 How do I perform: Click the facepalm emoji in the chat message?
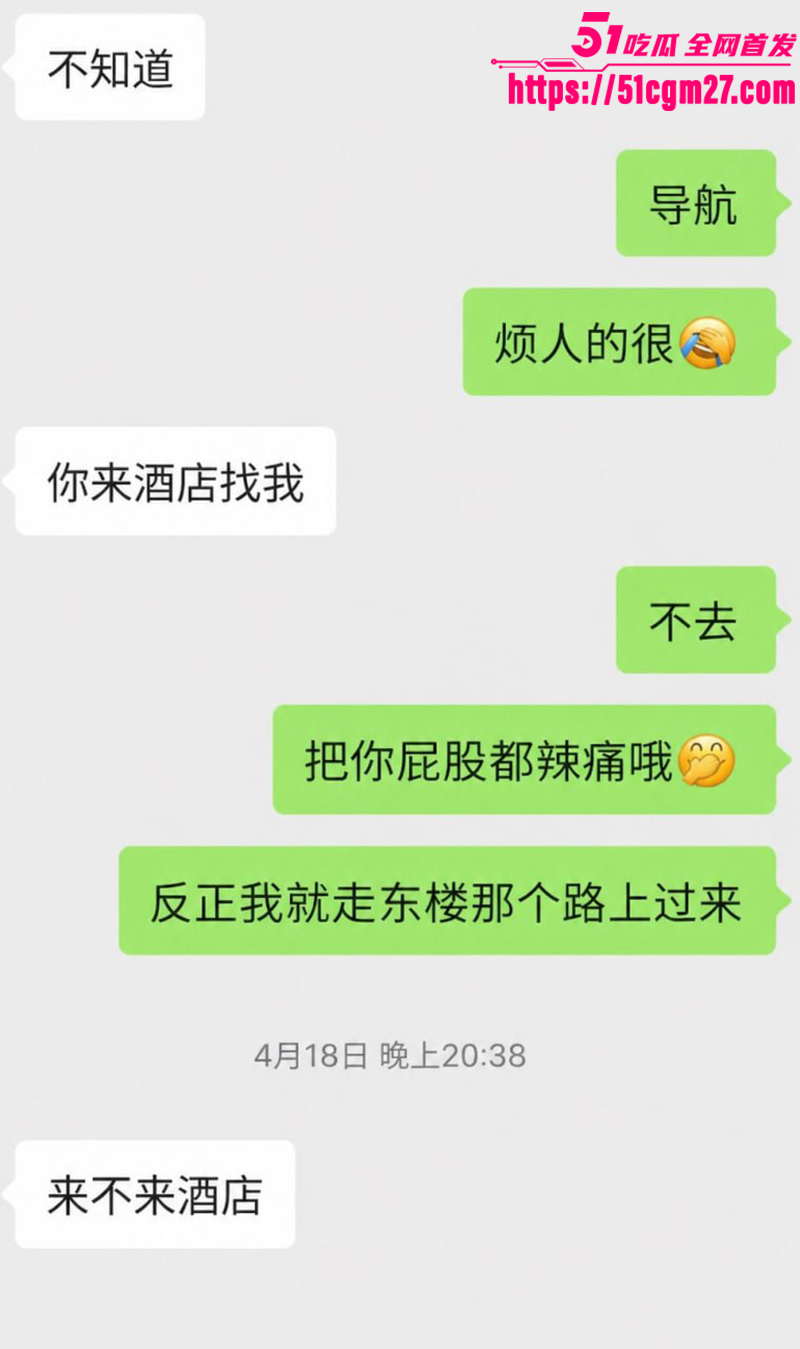point(708,344)
